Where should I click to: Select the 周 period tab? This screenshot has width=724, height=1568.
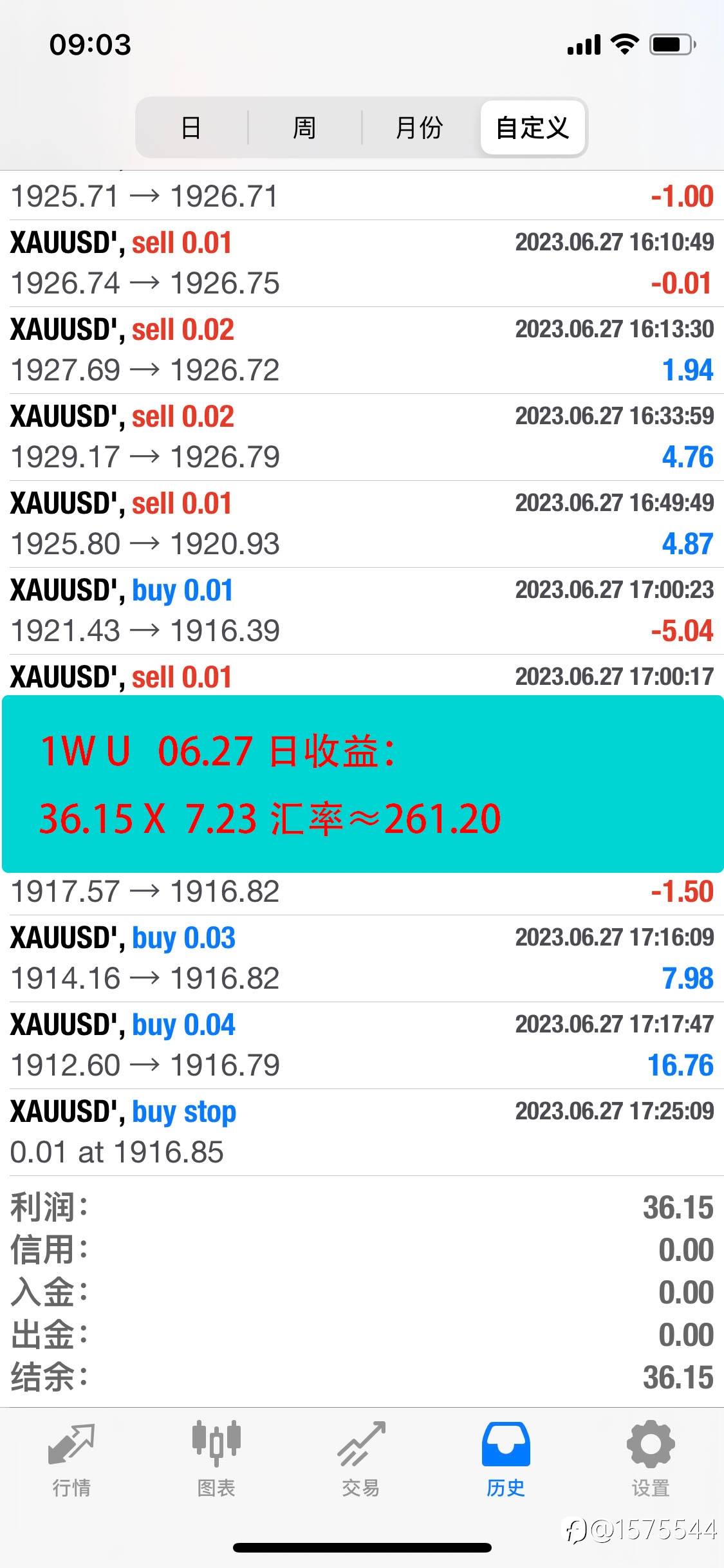coord(304,127)
